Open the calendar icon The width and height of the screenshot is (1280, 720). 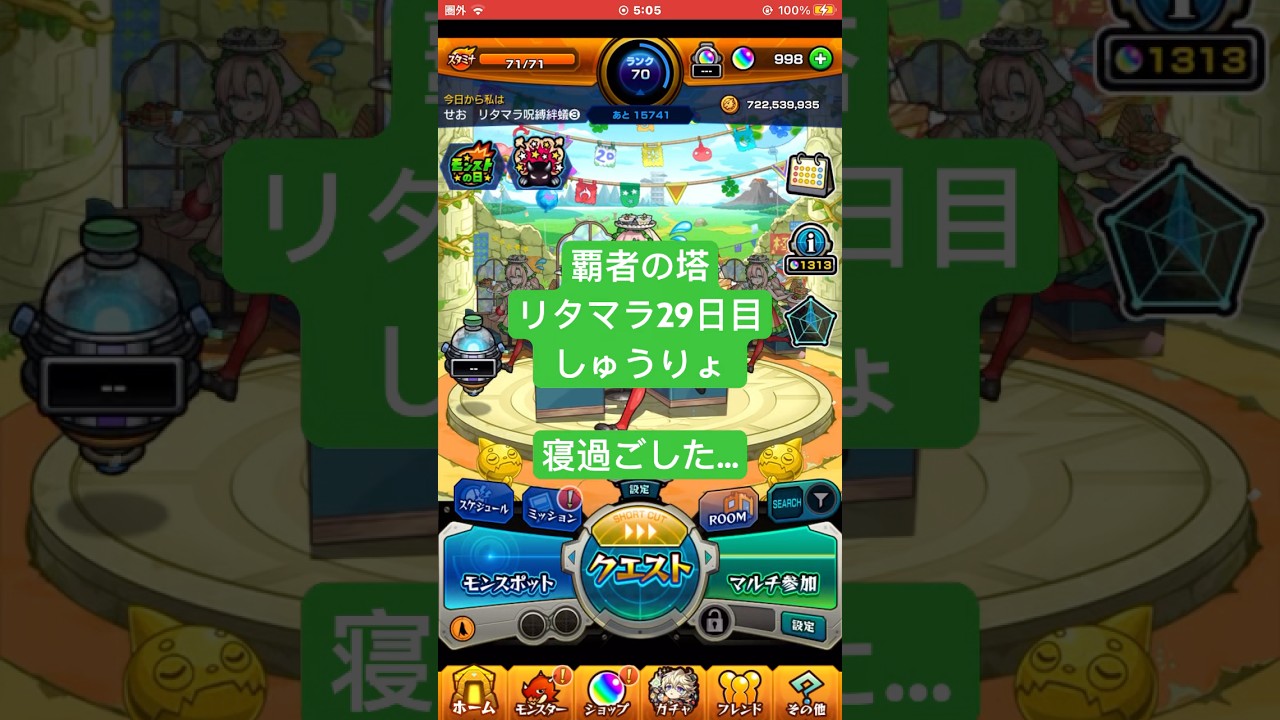click(809, 174)
